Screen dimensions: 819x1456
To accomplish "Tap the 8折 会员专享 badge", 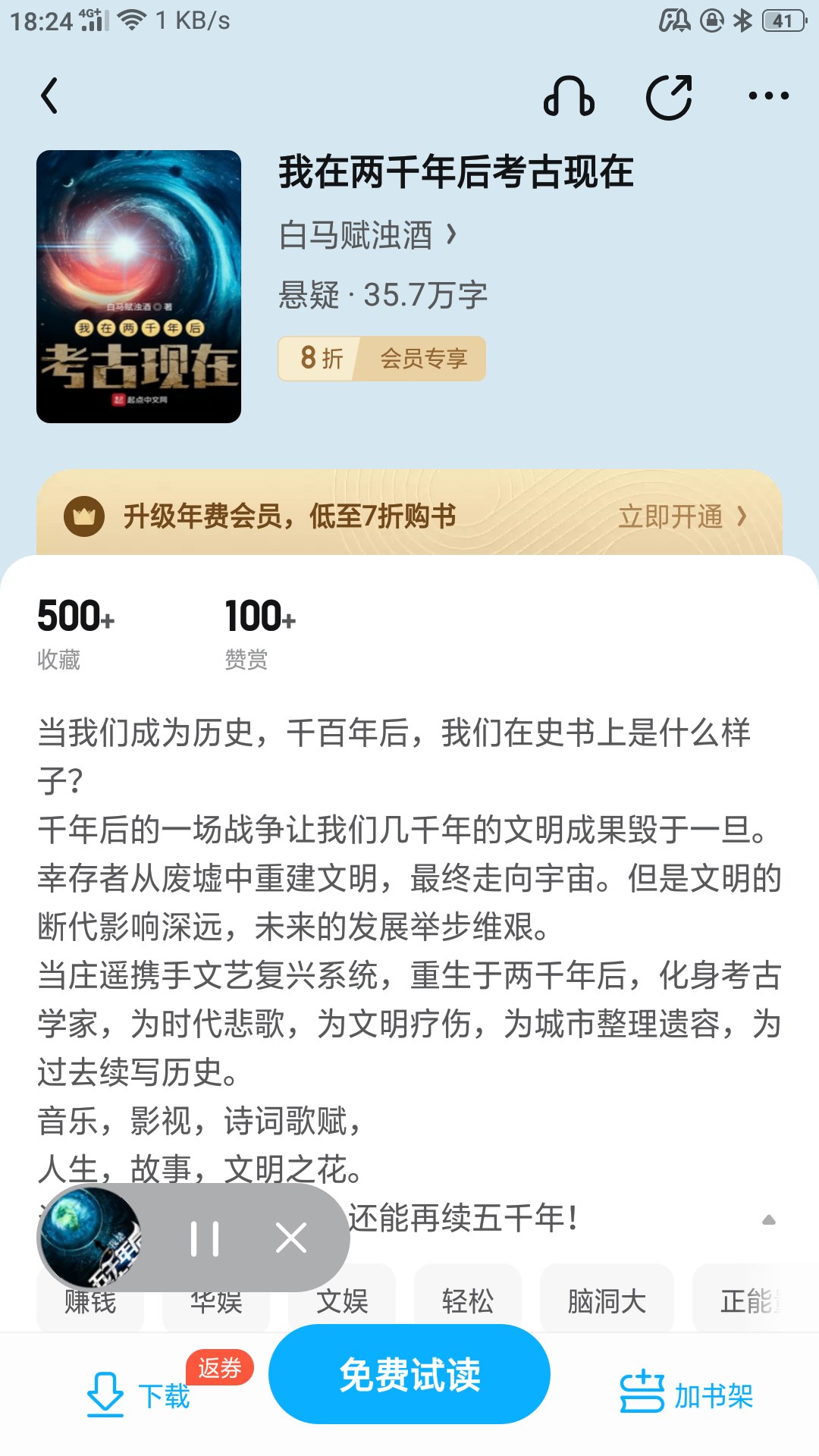I will (x=381, y=358).
